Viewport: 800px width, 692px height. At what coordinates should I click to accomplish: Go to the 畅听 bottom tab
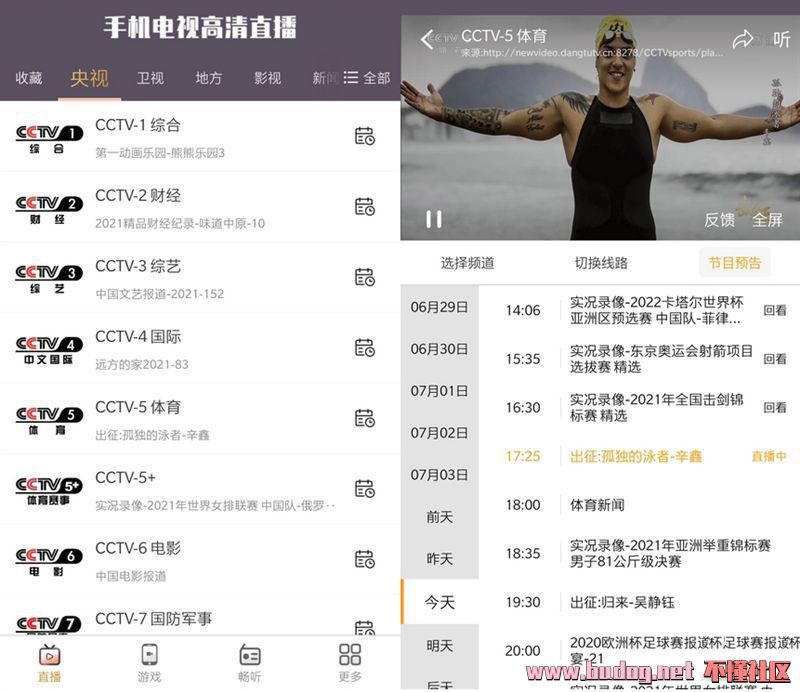[250, 663]
